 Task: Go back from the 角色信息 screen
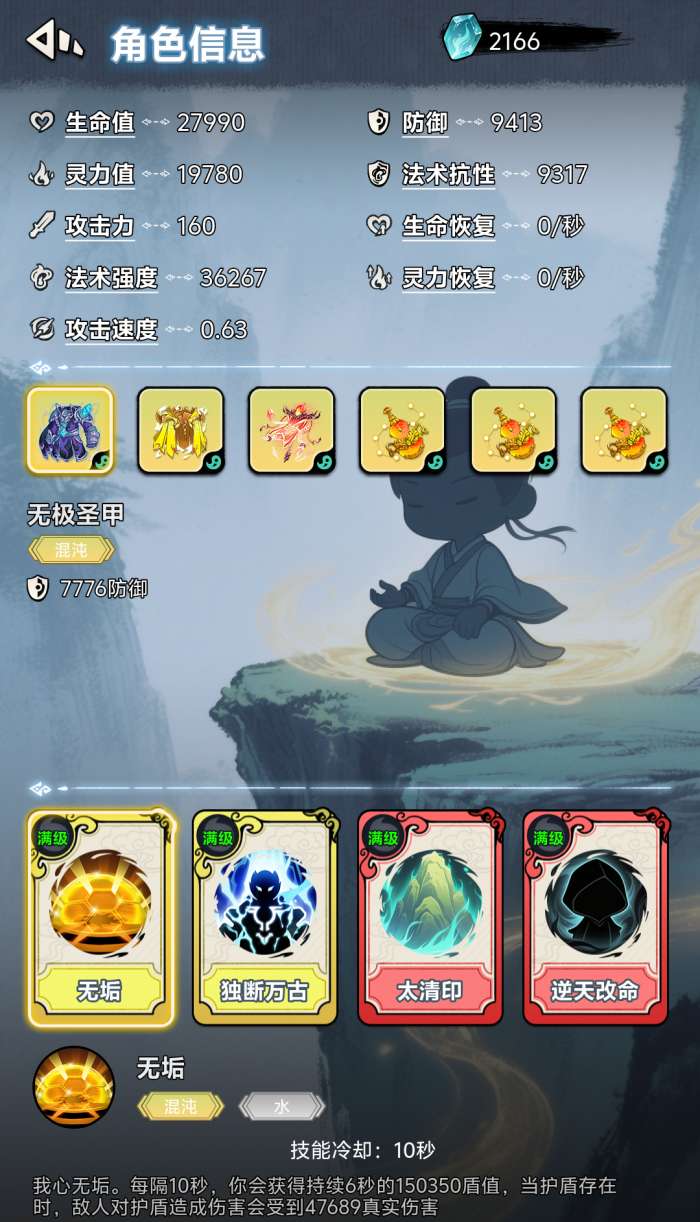55,41
